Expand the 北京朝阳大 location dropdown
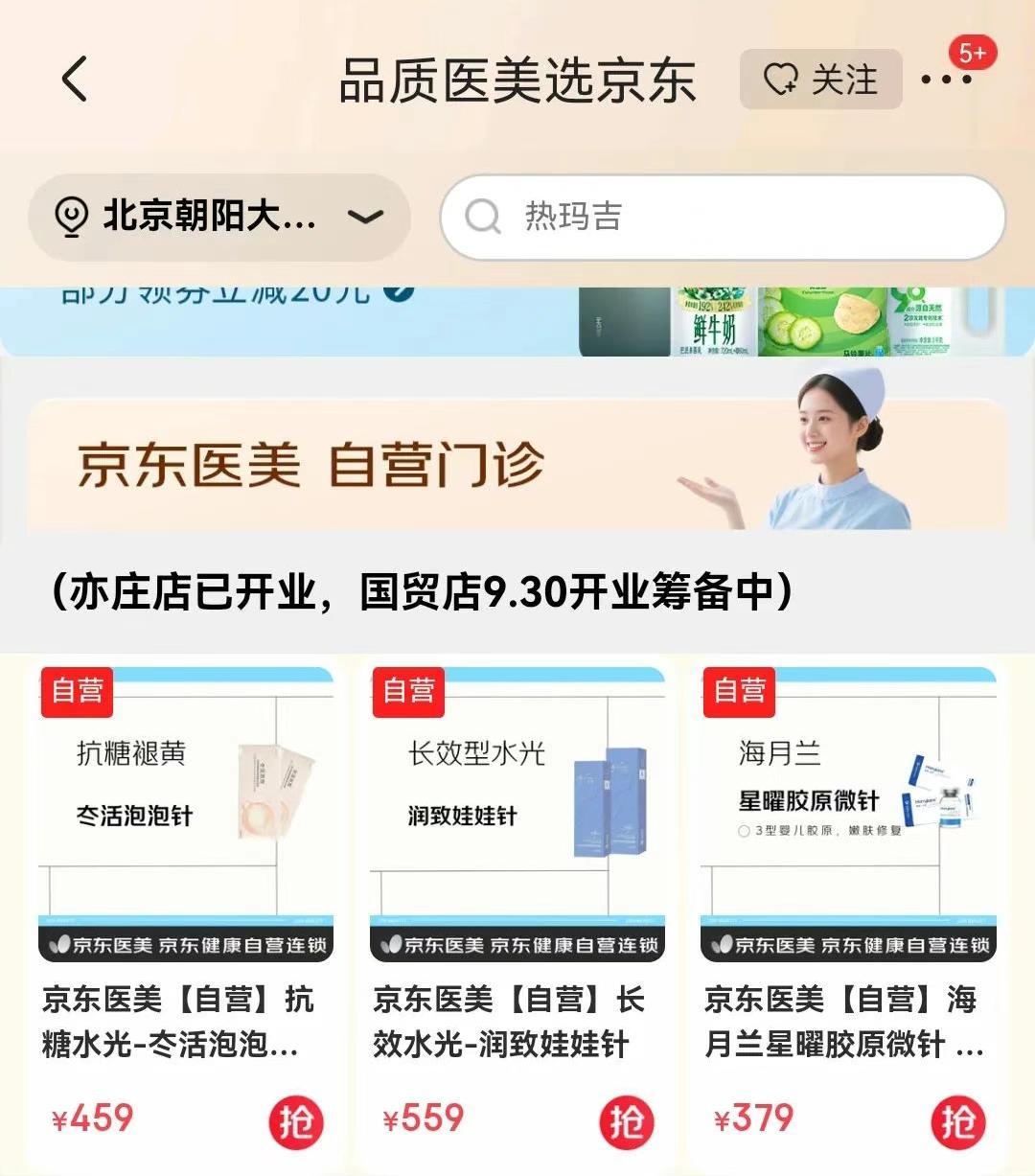The height and width of the screenshot is (1176, 1035). [x=219, y=217]
